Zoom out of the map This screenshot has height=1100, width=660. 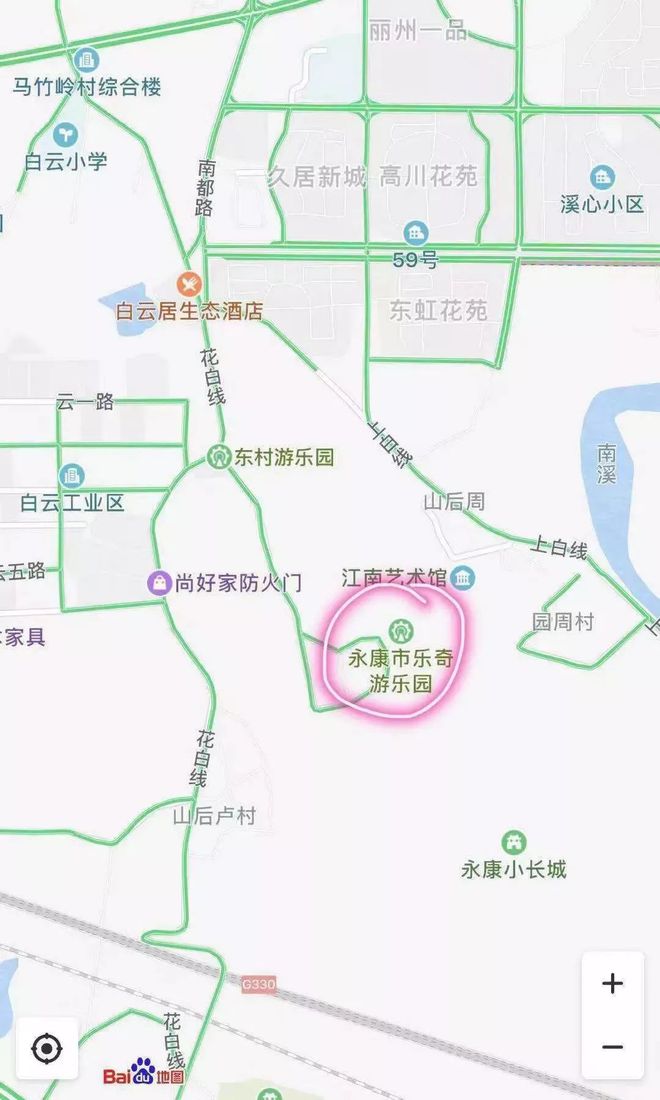[612, 1047]
